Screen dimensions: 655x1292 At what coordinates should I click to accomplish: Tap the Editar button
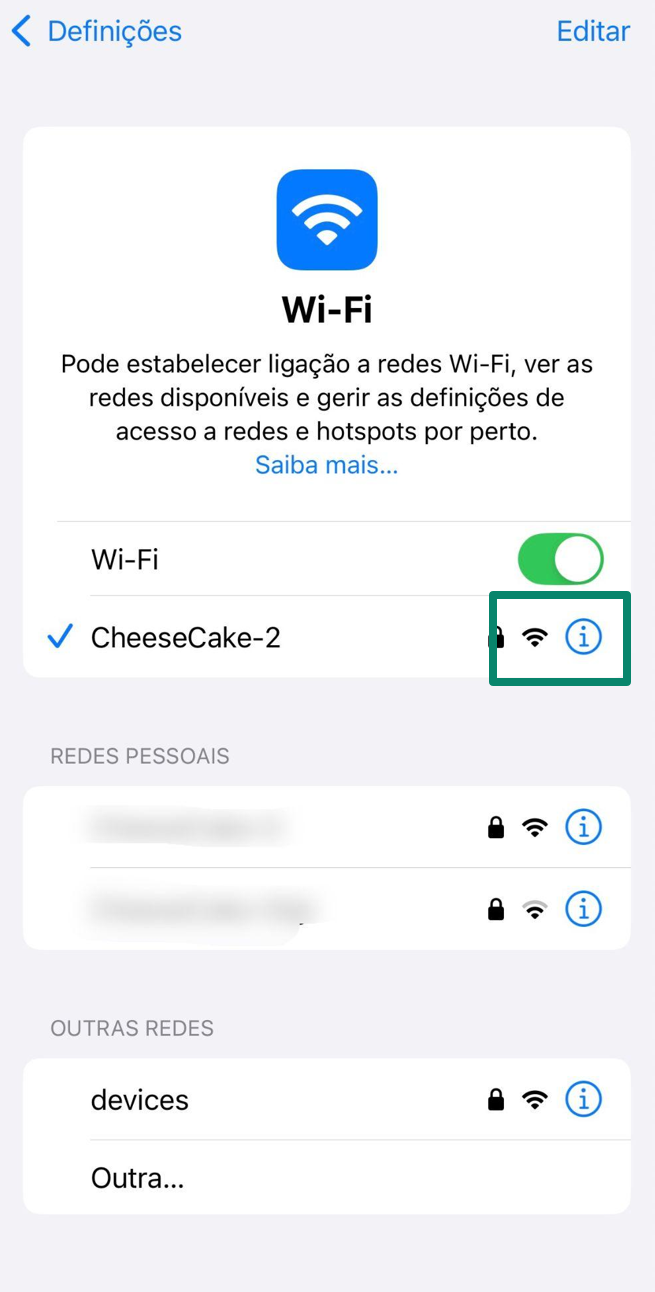point(592,31)
